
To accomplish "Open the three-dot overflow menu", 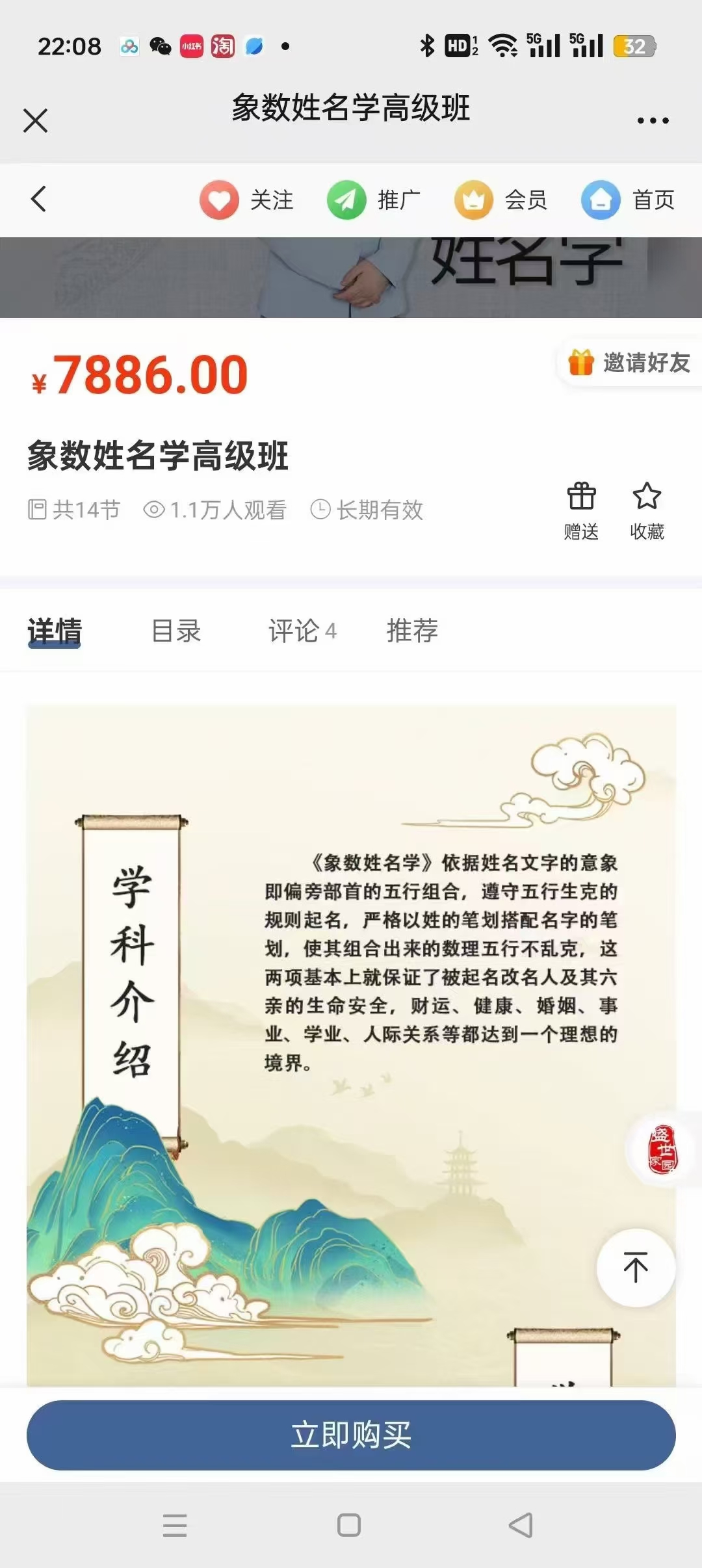I will point(653,120).
